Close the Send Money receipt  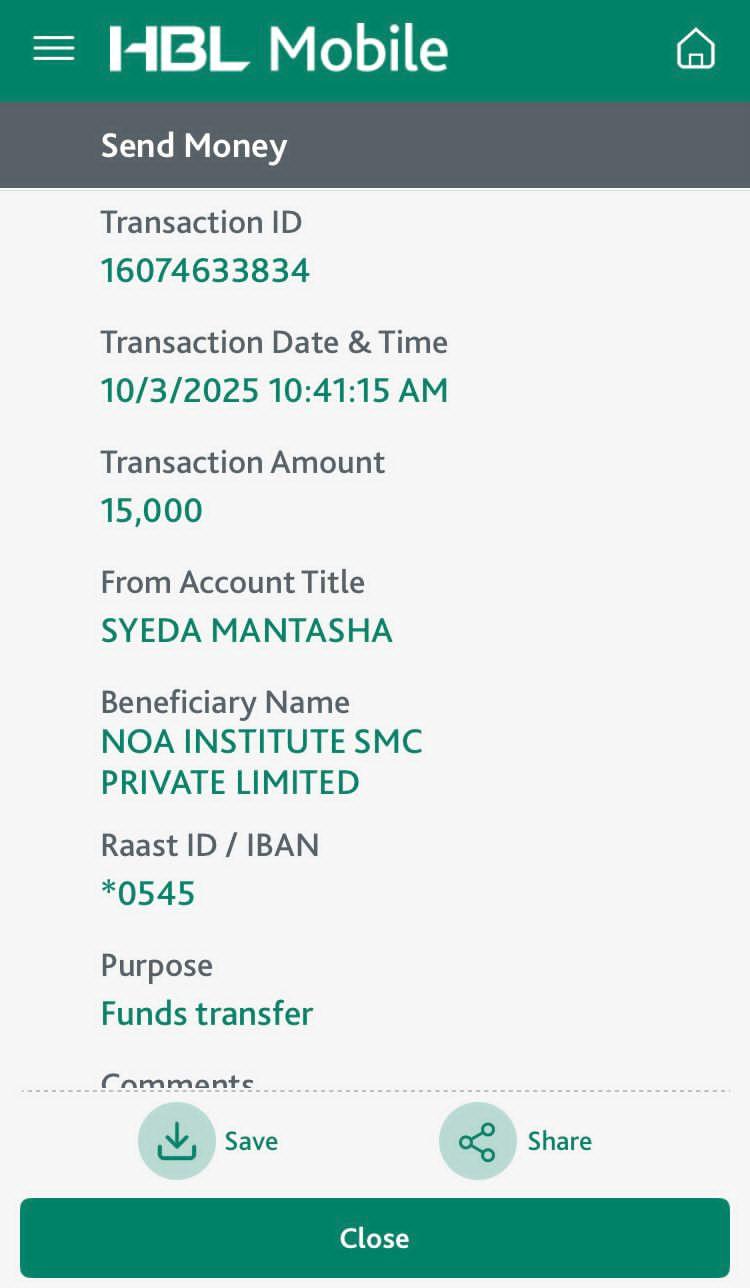375,1238
